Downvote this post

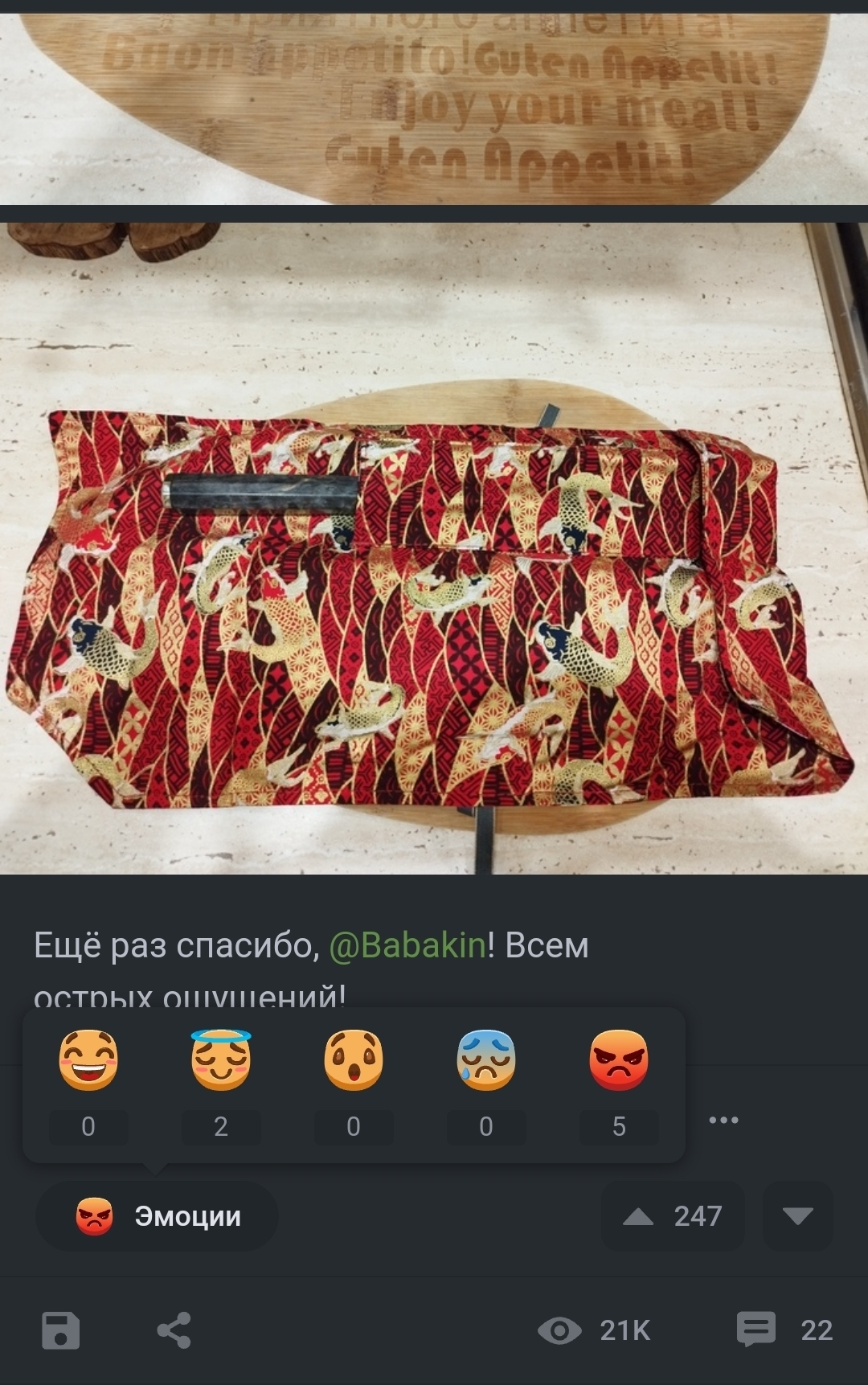coord(797,1216)
